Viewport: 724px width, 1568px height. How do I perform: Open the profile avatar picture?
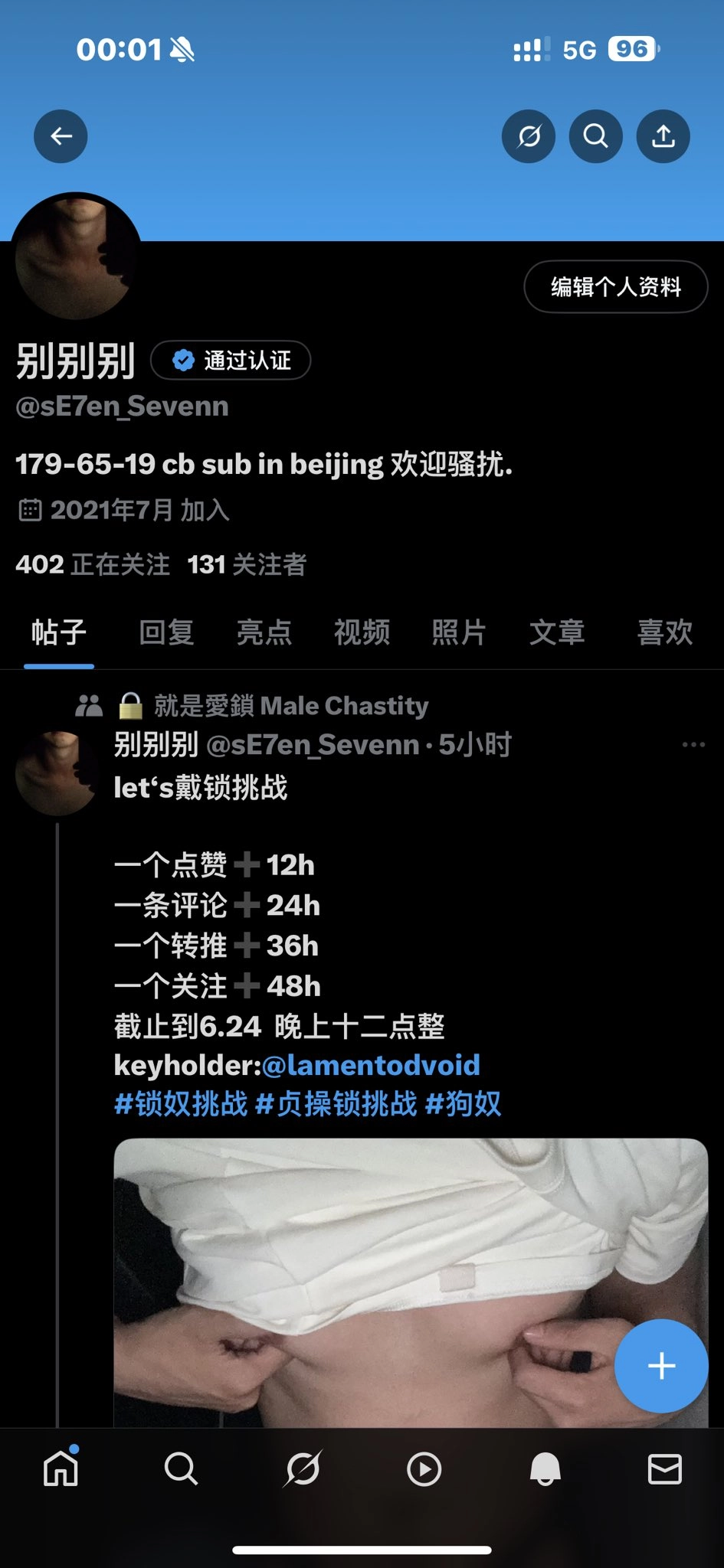click(77, 256)
